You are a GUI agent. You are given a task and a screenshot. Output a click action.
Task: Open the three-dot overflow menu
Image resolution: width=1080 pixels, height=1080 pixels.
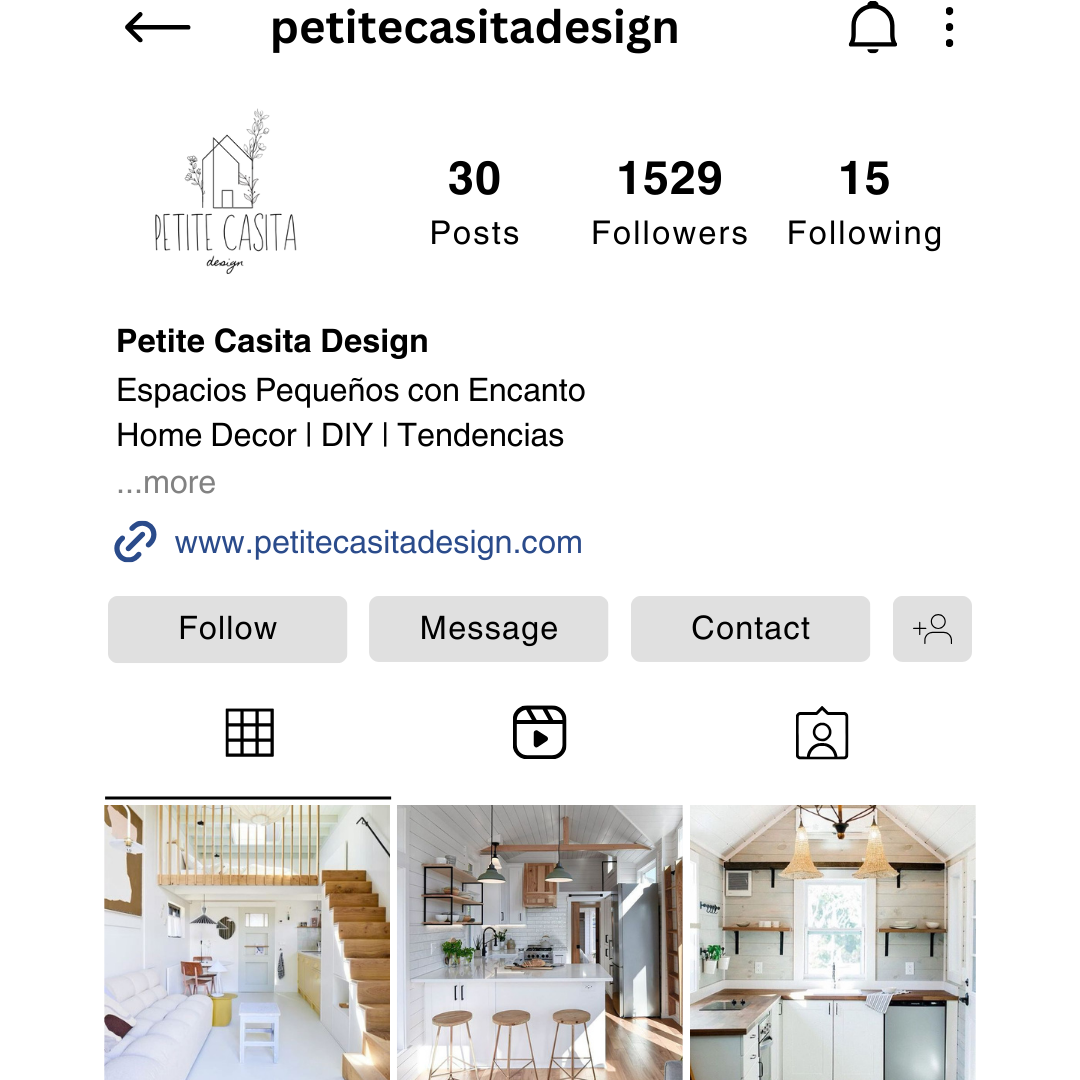point(948,28)
